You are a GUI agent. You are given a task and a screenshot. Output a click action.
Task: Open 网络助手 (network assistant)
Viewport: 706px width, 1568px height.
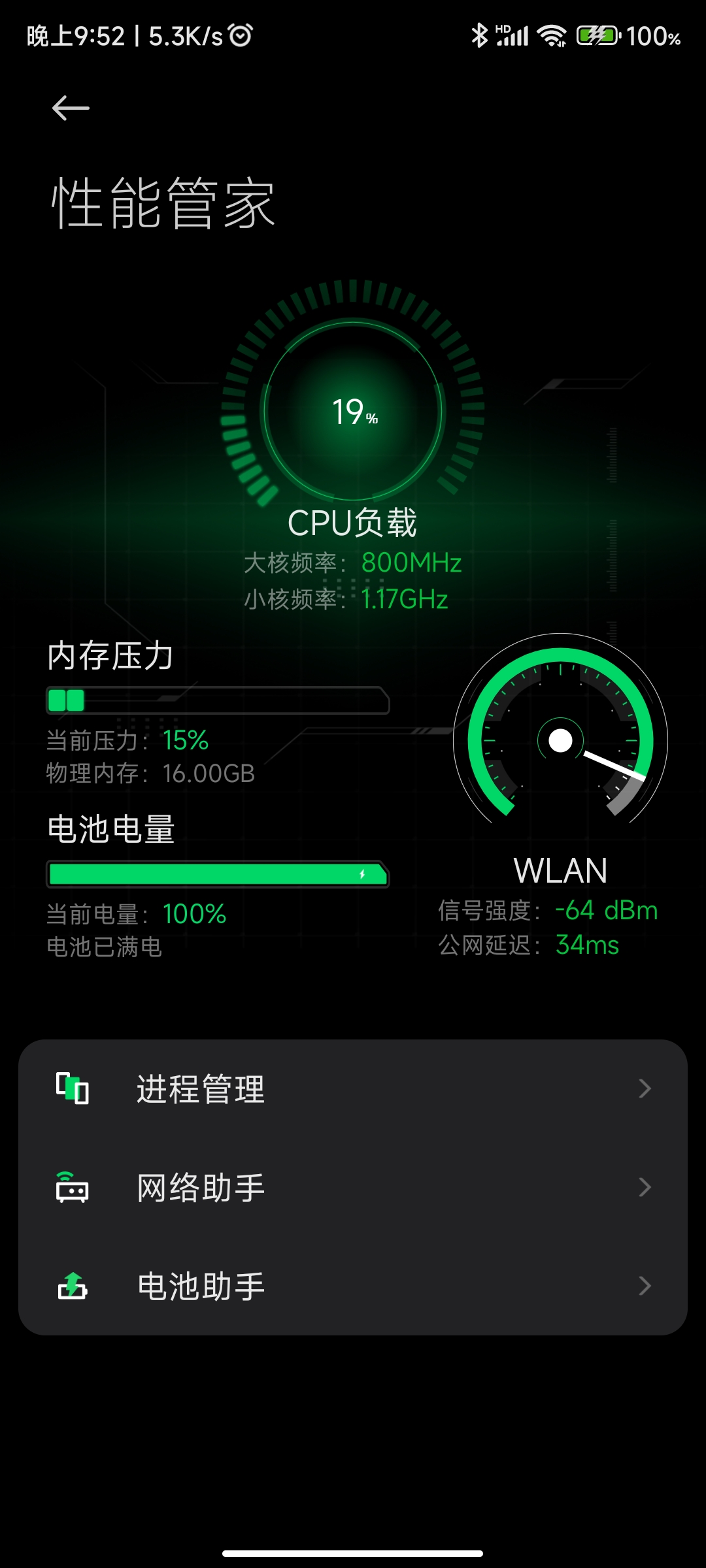pyautogui.click(x=353, y=1187)
